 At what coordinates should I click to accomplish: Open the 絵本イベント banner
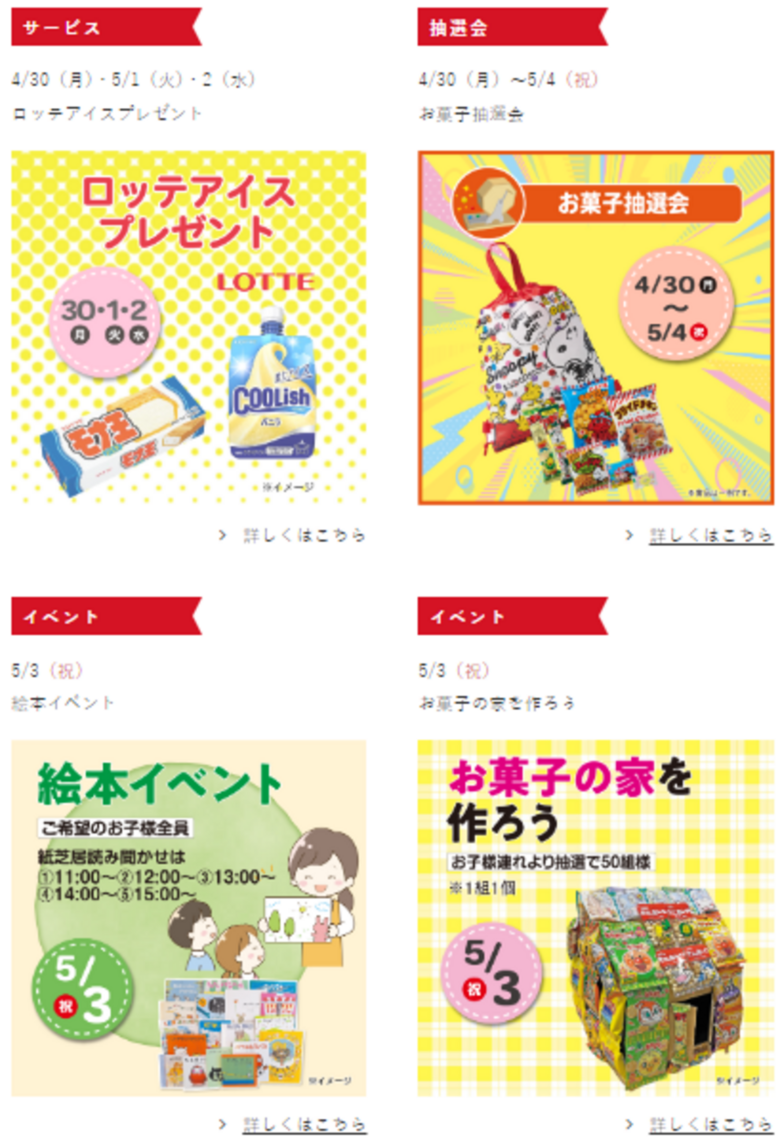(189, 918)
